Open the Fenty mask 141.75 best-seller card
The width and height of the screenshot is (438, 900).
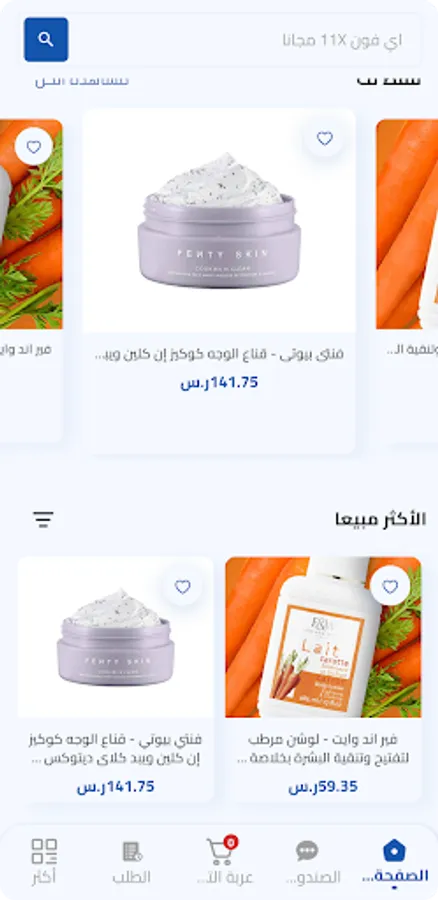(115, 679)
